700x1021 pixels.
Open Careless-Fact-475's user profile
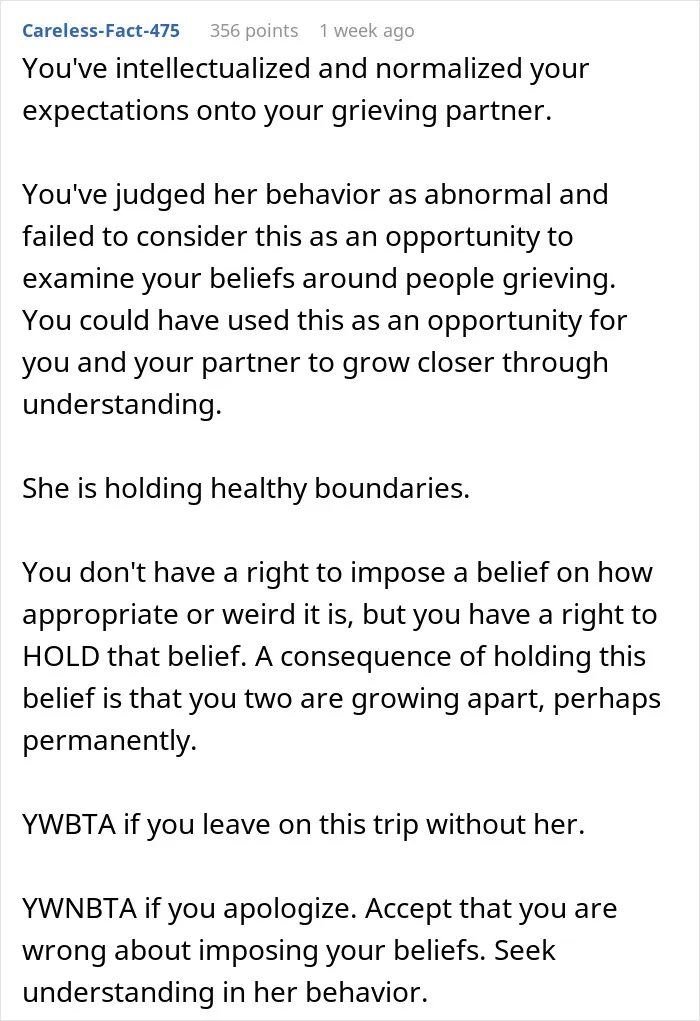coord(101,31)
